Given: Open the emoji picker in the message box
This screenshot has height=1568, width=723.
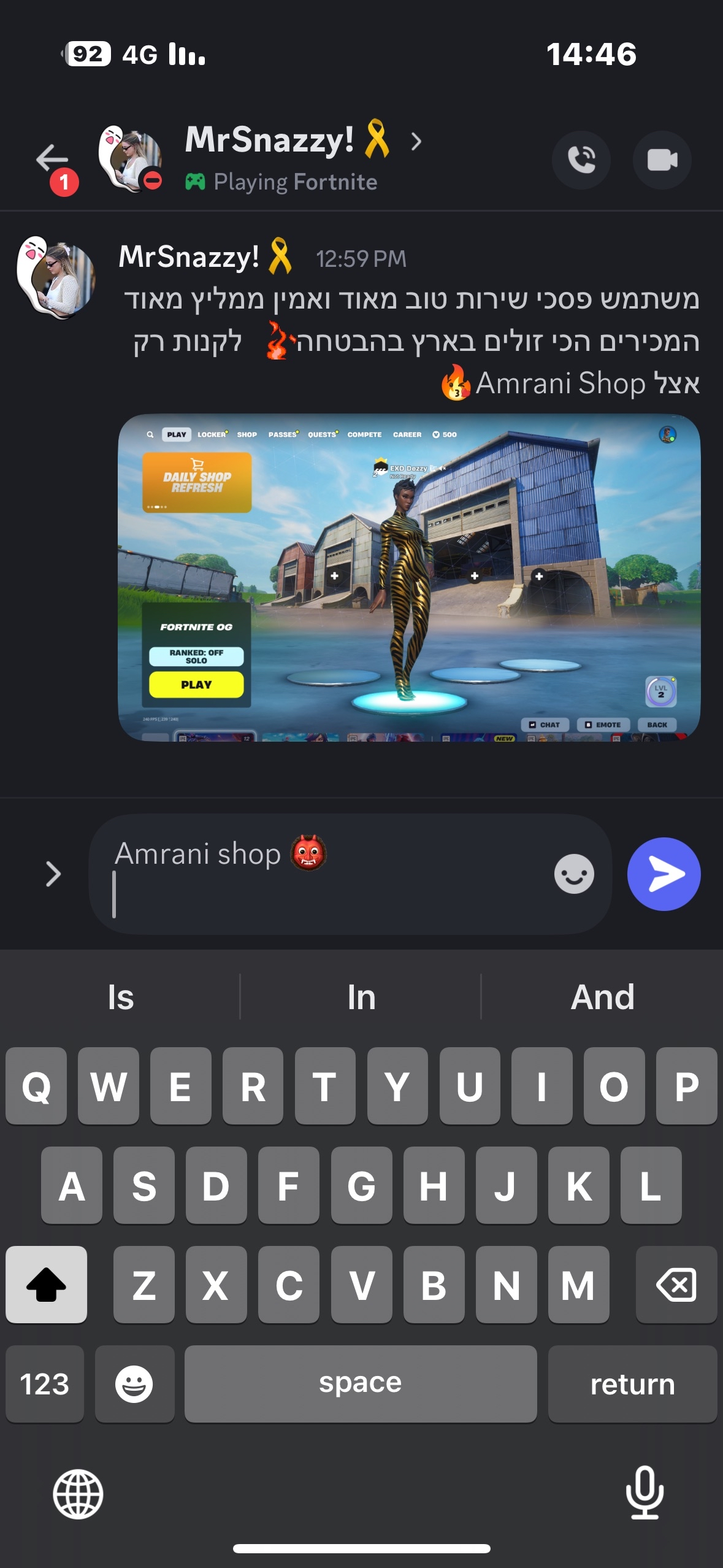Looking at the screenshot, I should pos(573,874).
